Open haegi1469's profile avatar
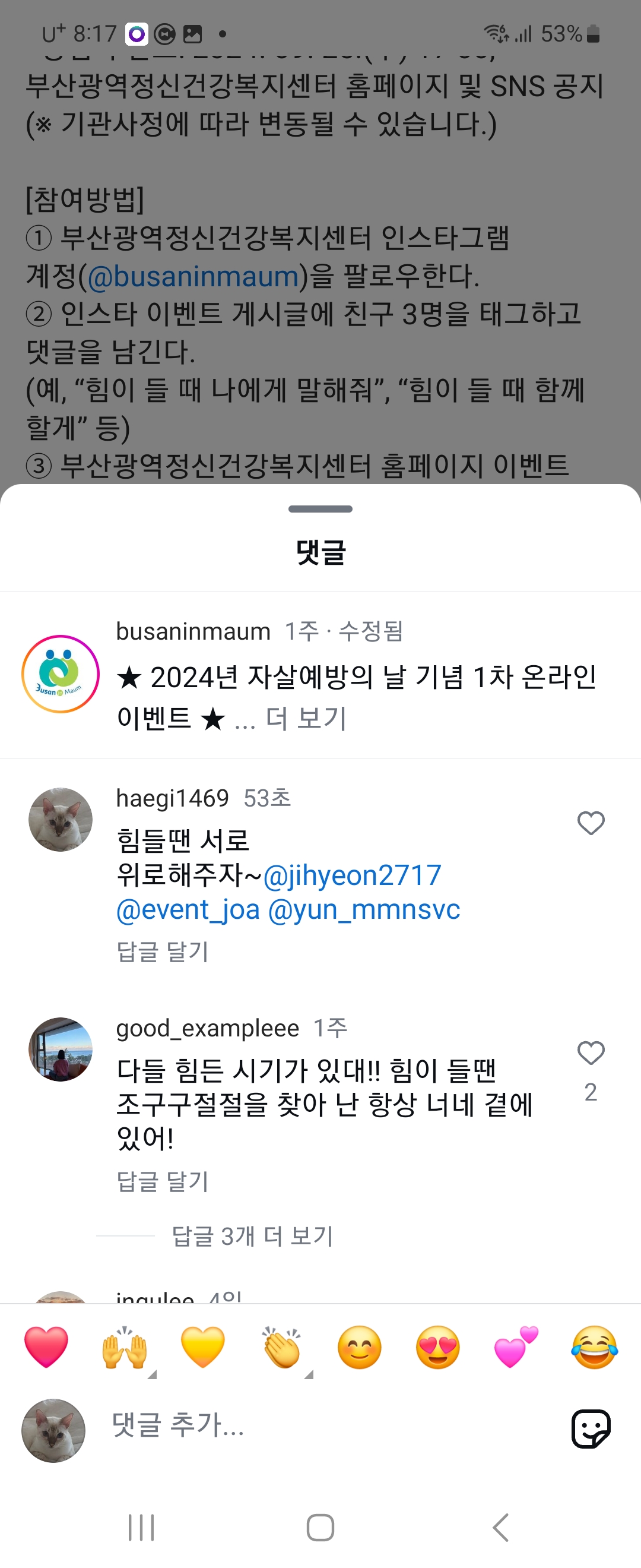Viewport: 641px width, 1568px height. (x=60, y=819)
